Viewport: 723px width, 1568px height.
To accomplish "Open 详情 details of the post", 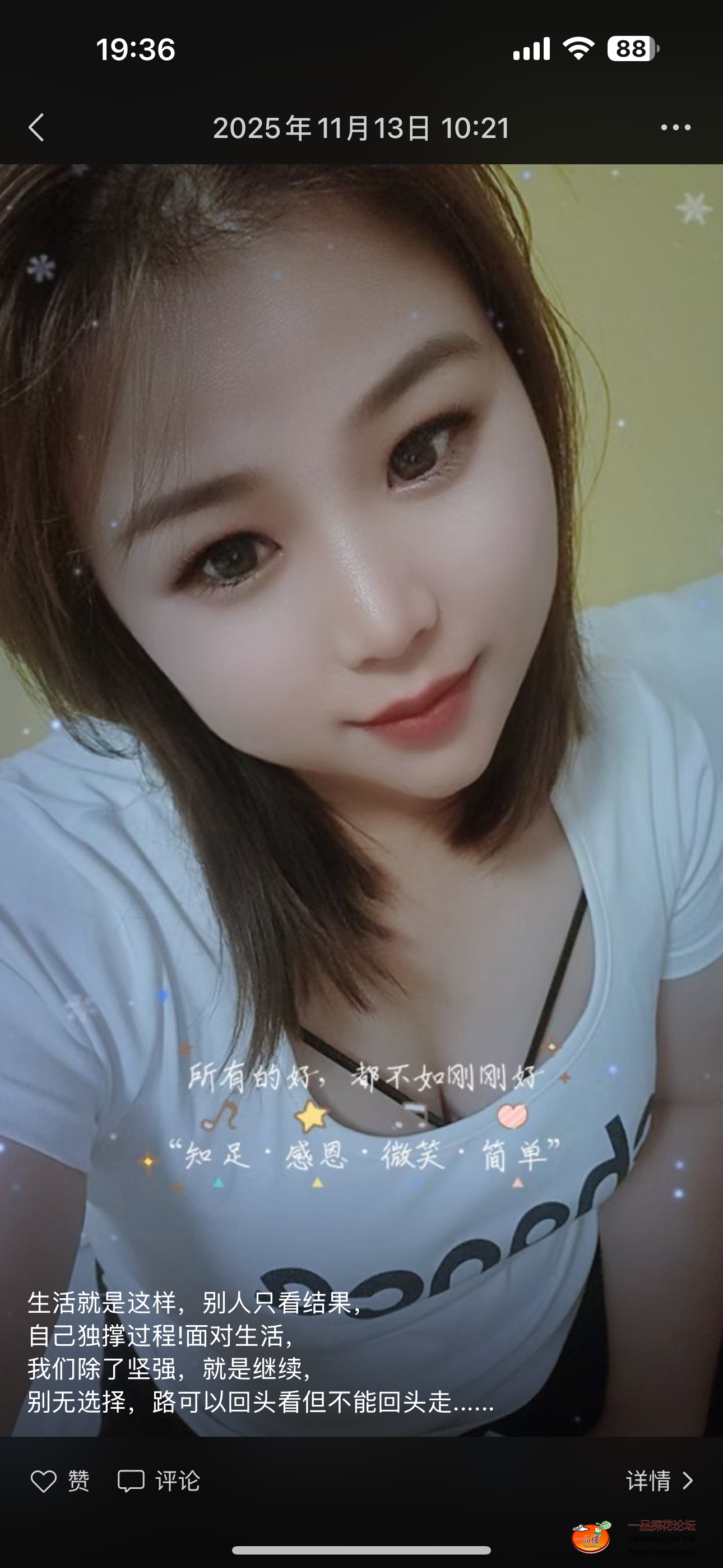I will 660,1481.
